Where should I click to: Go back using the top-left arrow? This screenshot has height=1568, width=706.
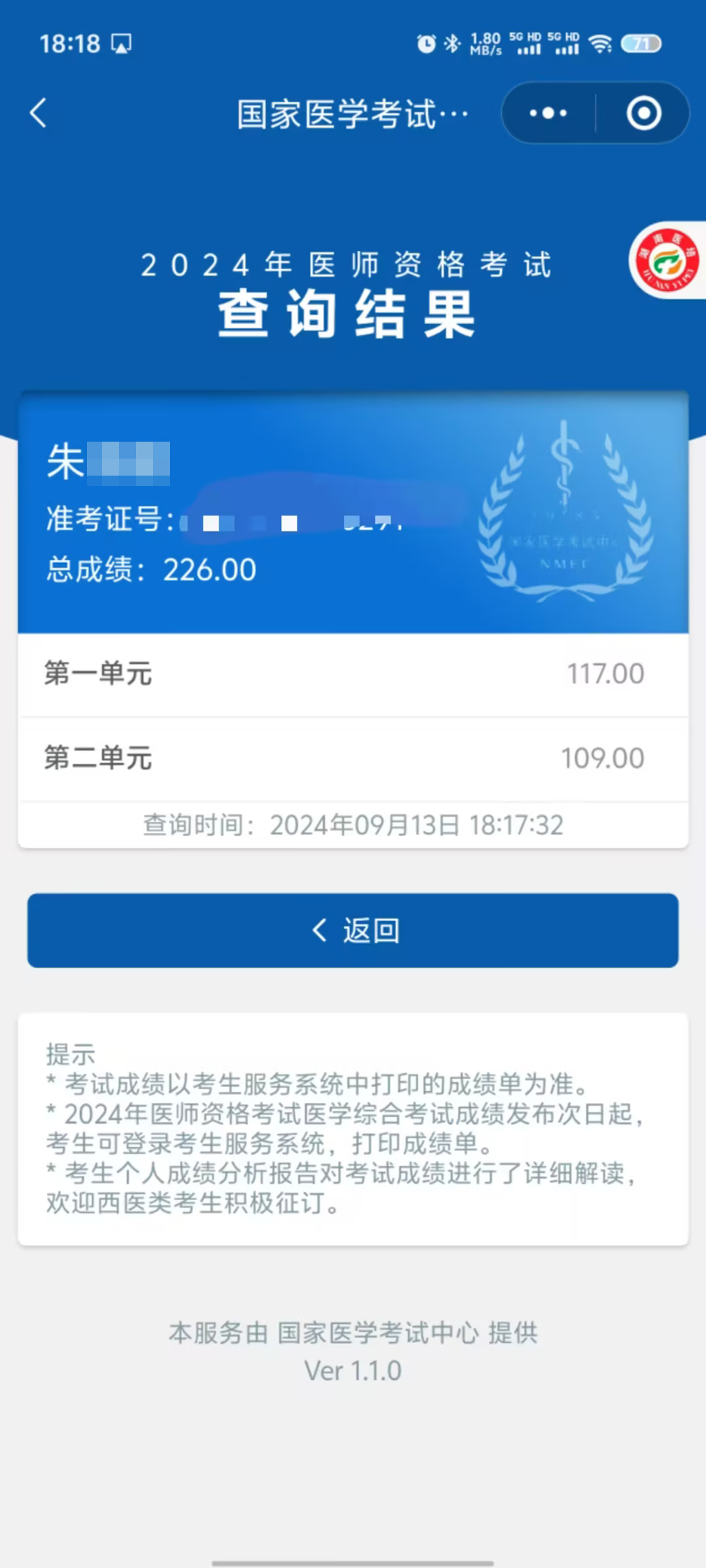click(x=39, y=113)
